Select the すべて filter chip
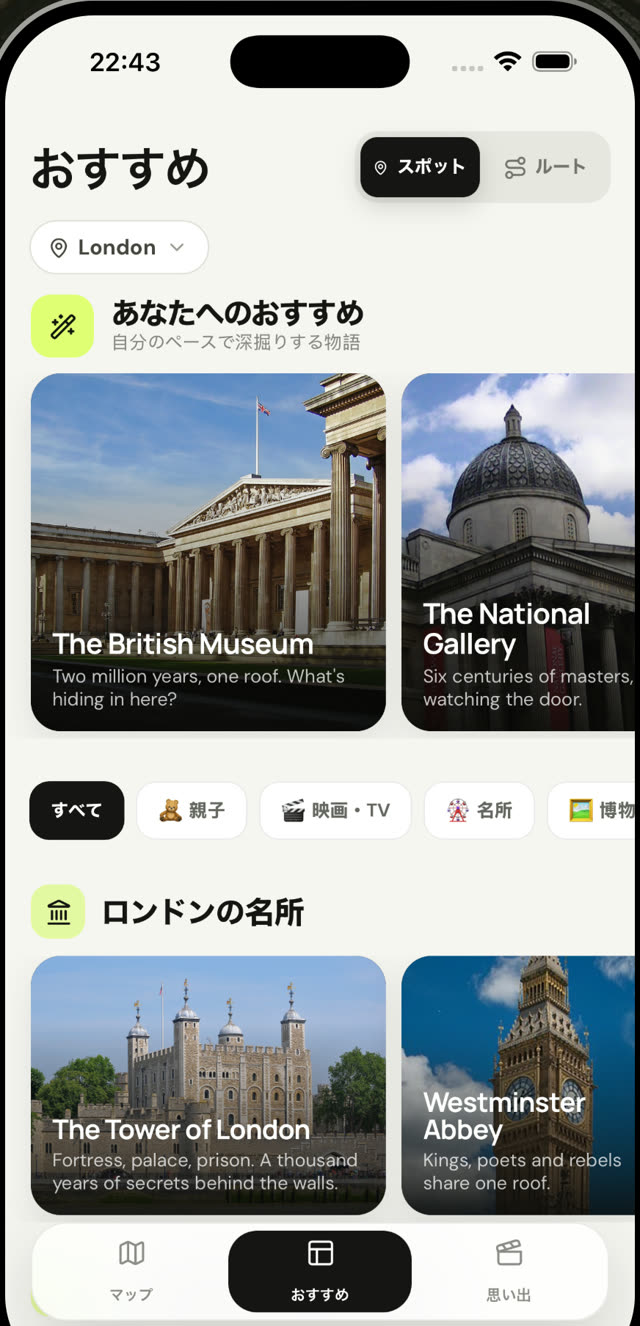This screenshot has height=1326, width=640. [x=77, y=810]
